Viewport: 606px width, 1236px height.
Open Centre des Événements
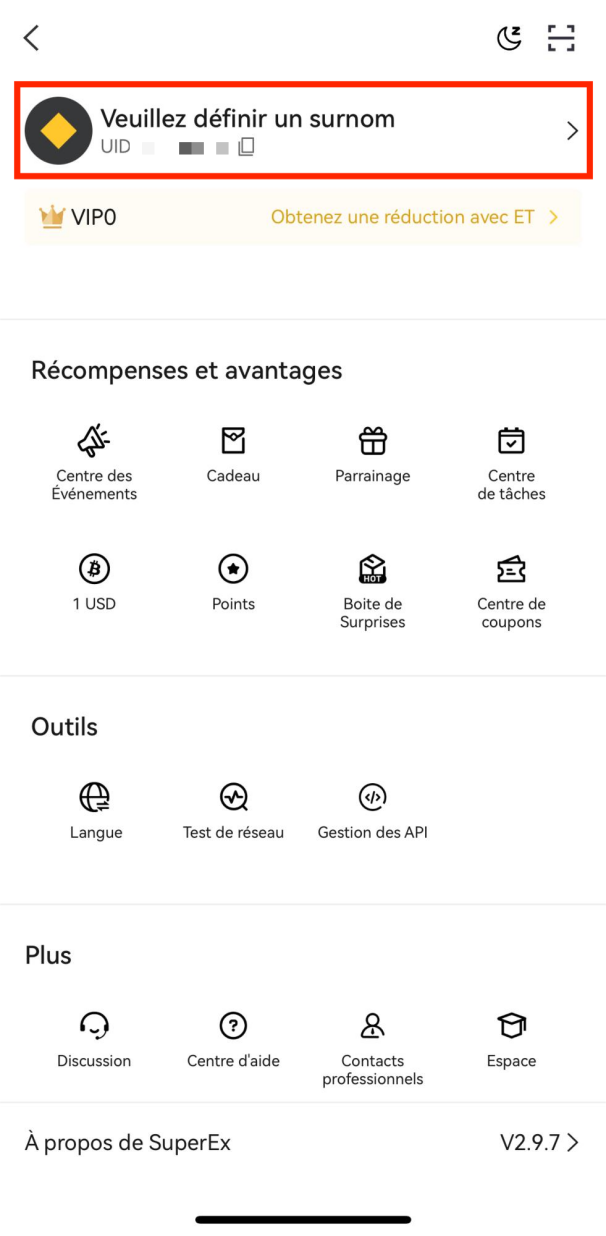click(x=94, y=465)
